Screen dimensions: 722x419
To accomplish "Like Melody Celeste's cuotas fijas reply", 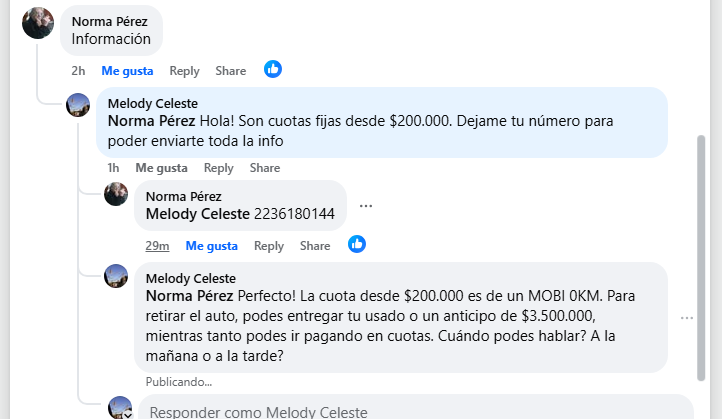I will point(161,168).
